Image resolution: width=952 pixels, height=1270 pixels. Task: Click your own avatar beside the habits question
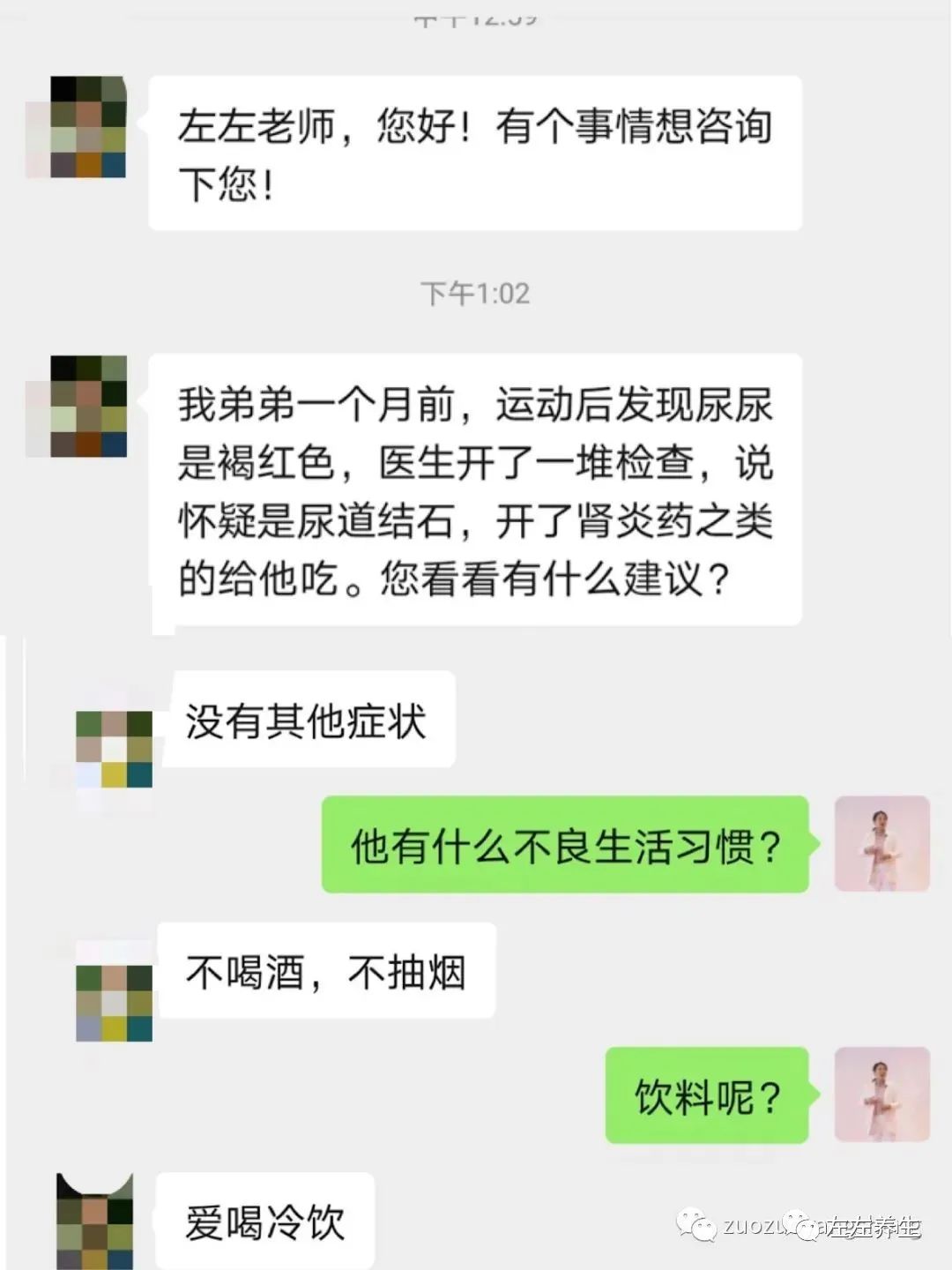click(x=881, y=842)
